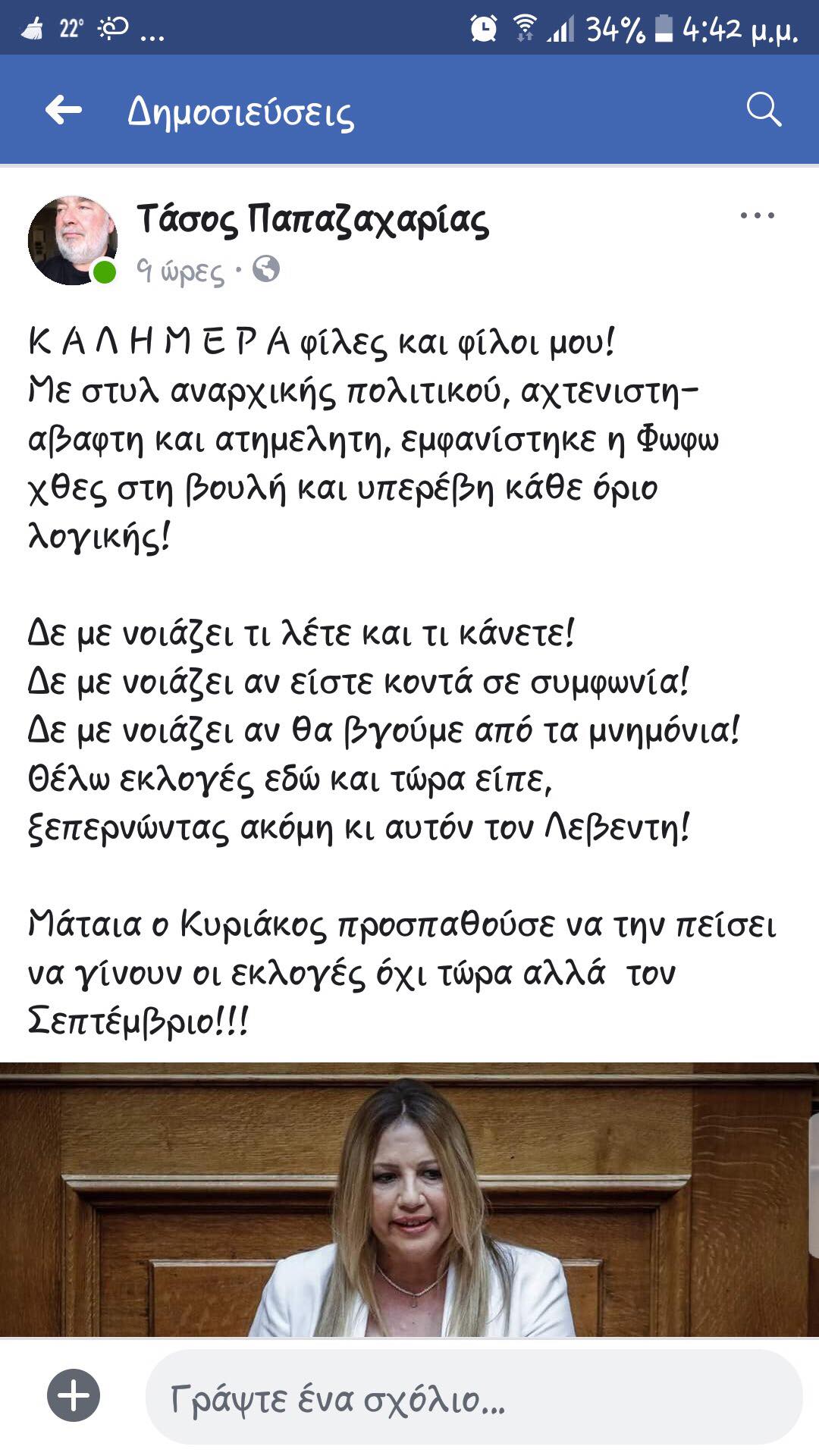Open Τάσος Παπαζαχαρίας profile name link
This screenshot has height=1456, width=819.
click(x=312, y=220)
